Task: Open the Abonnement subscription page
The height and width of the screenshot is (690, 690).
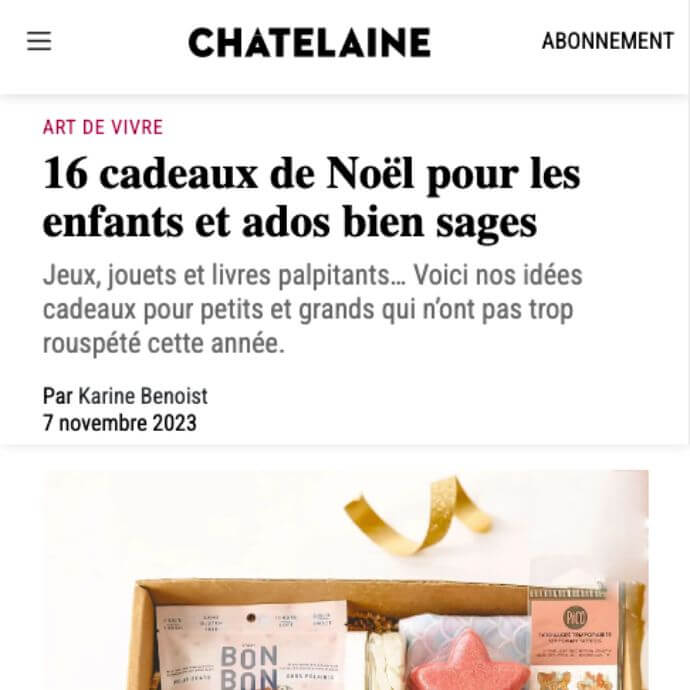Action: pos(607,42)
